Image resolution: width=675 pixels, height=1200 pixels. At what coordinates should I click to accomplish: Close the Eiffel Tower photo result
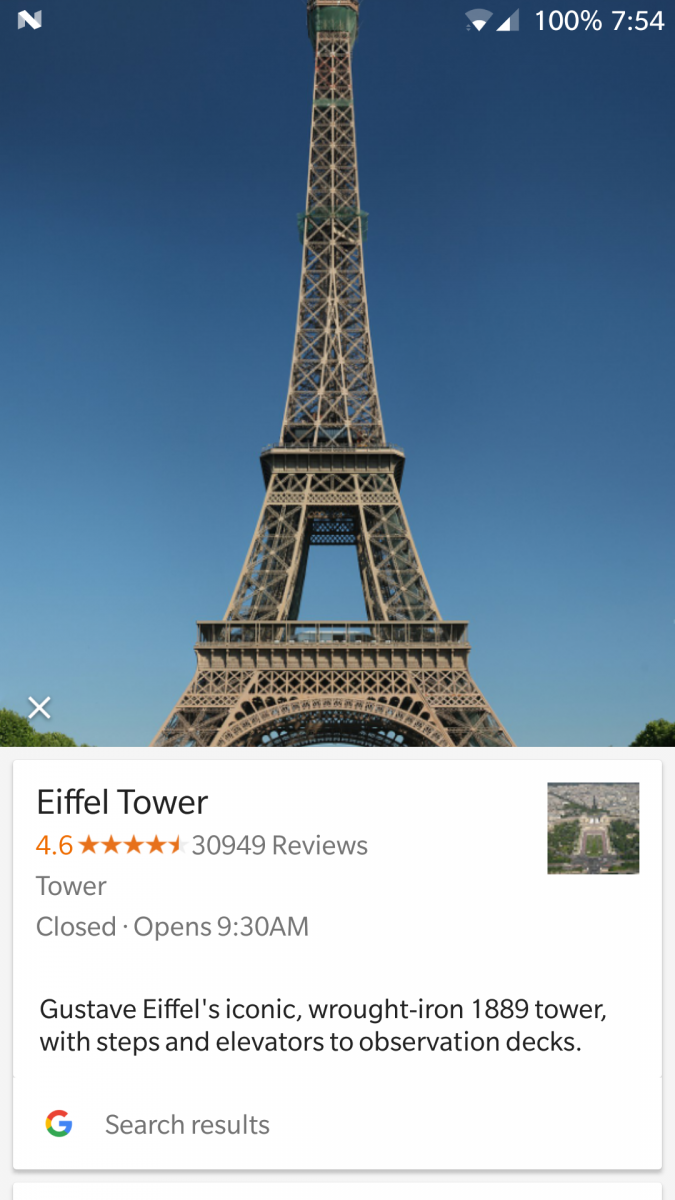39,708
